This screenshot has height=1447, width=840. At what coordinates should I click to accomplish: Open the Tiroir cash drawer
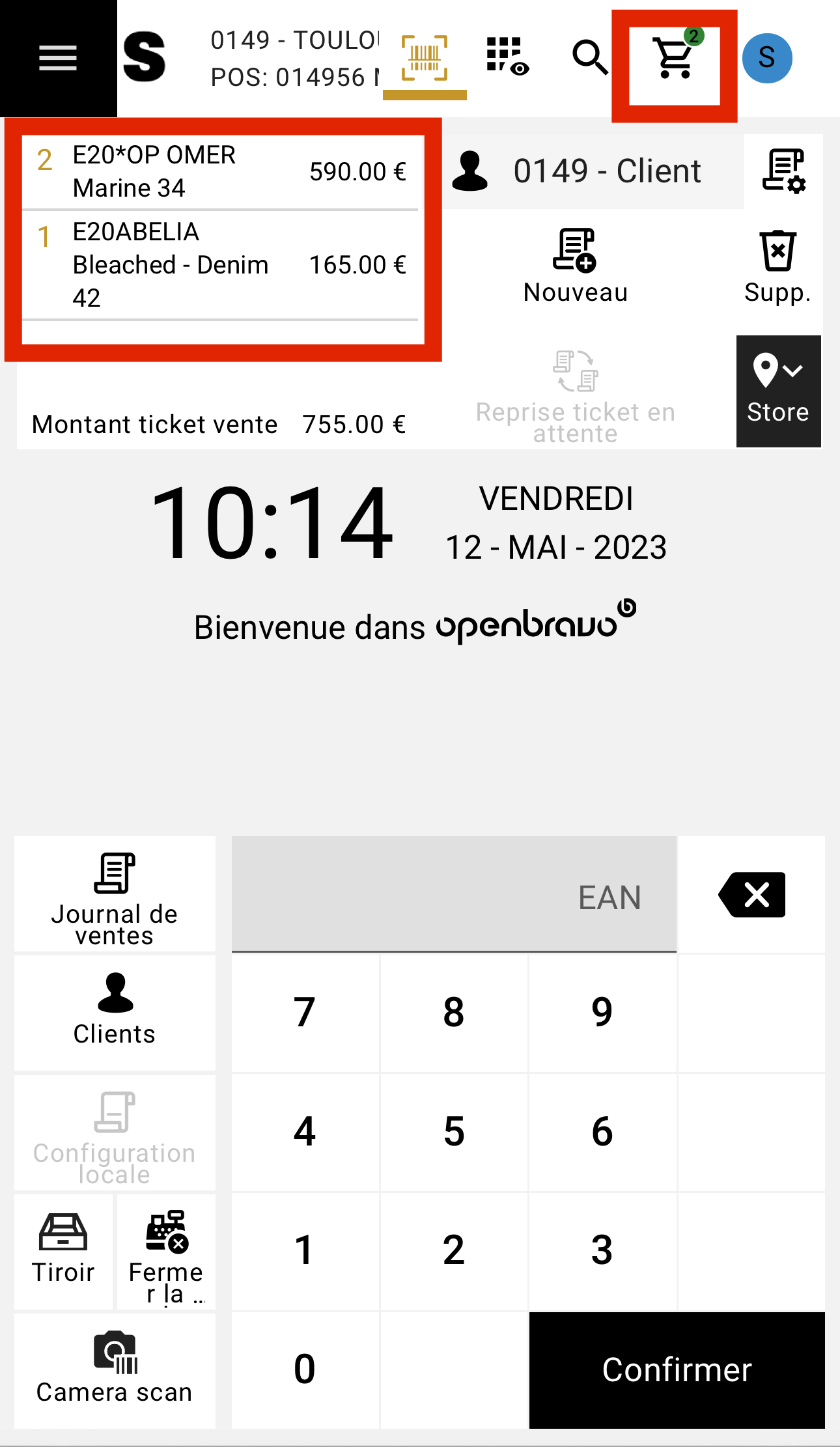coord(63,1251)
